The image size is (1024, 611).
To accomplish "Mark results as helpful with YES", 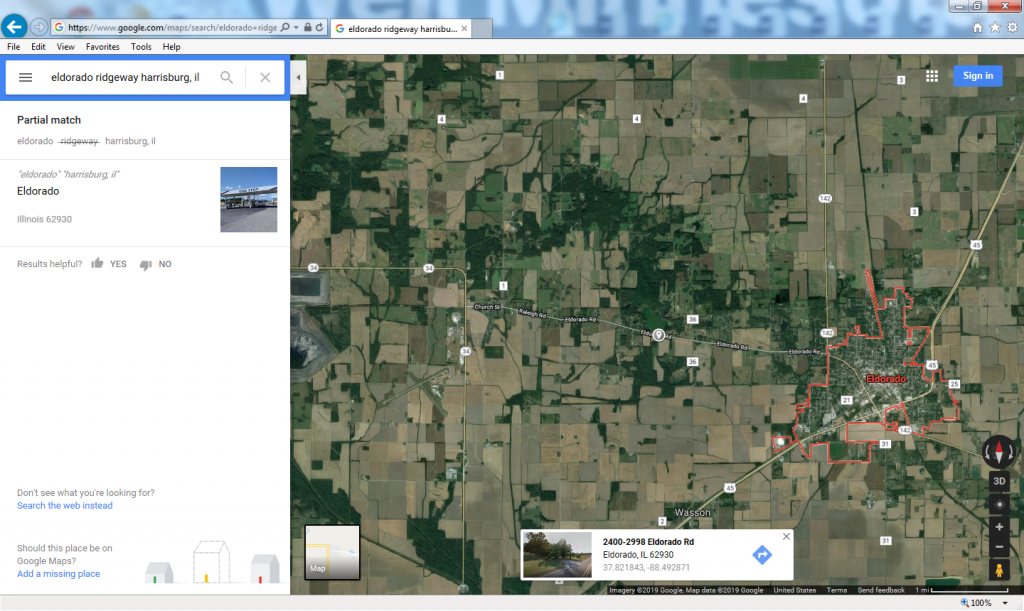I will (x=109, y=264).
